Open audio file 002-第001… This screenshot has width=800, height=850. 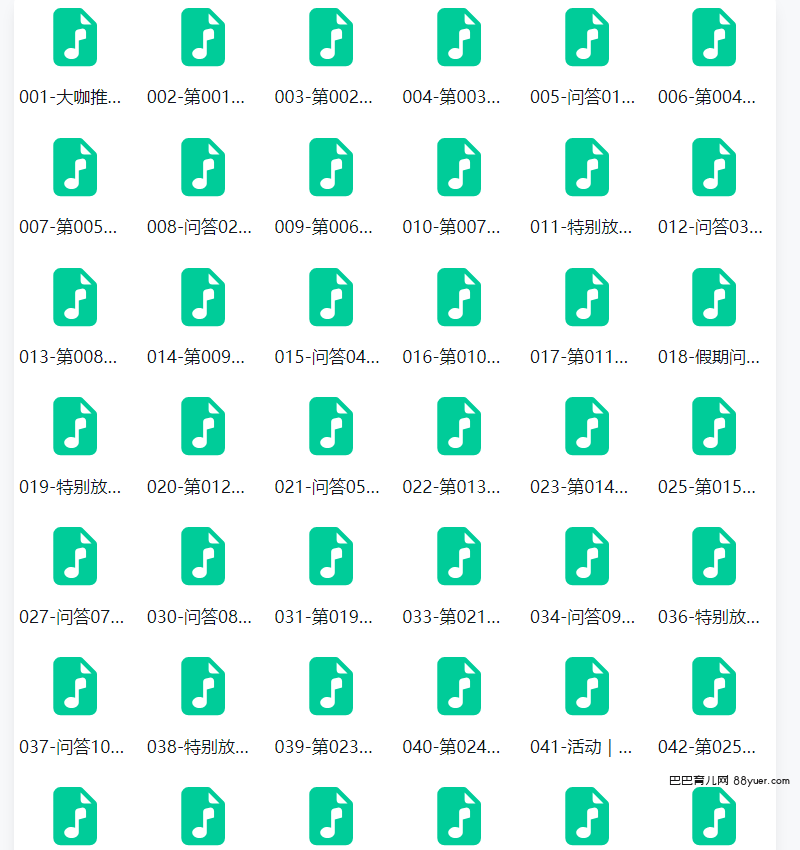pos(203,38)
